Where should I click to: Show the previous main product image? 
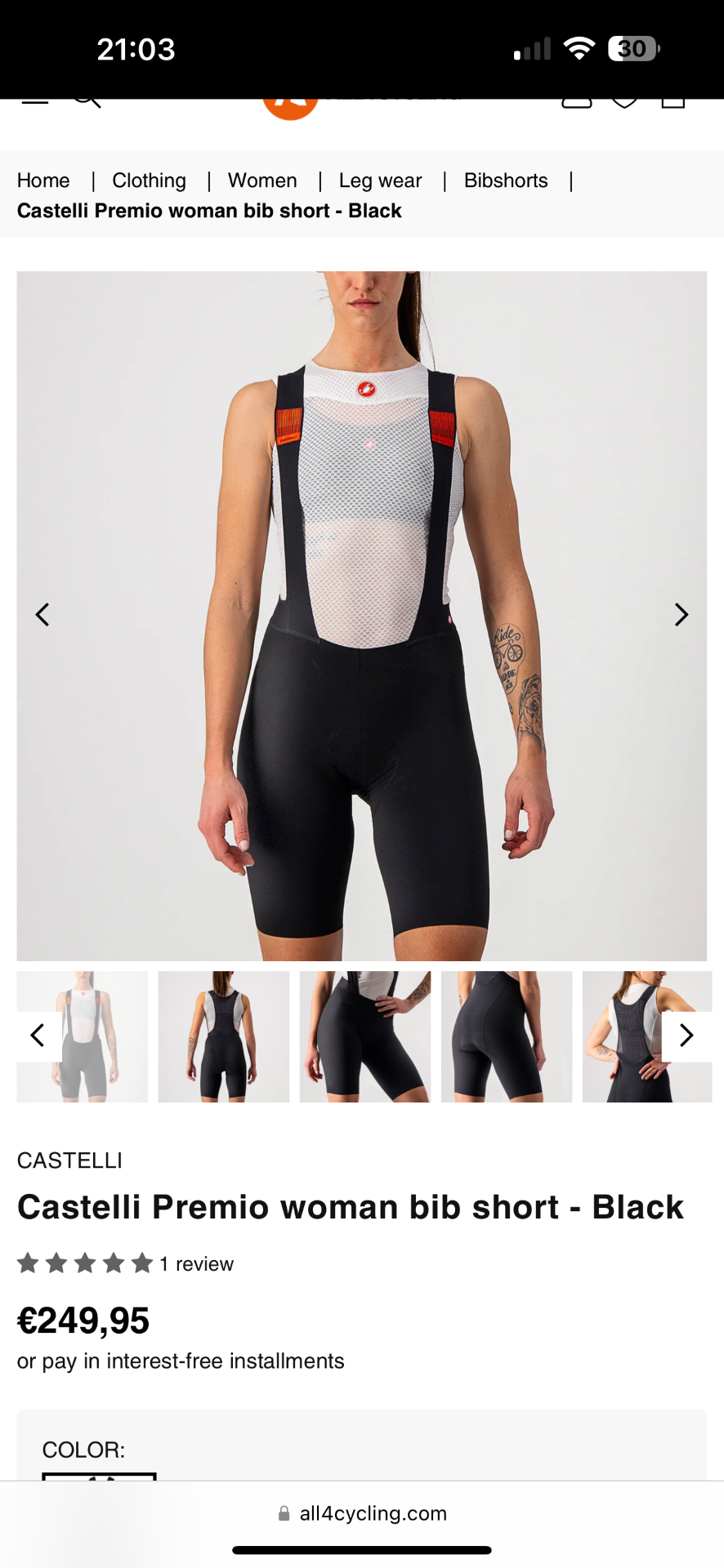tap(42, 614)
